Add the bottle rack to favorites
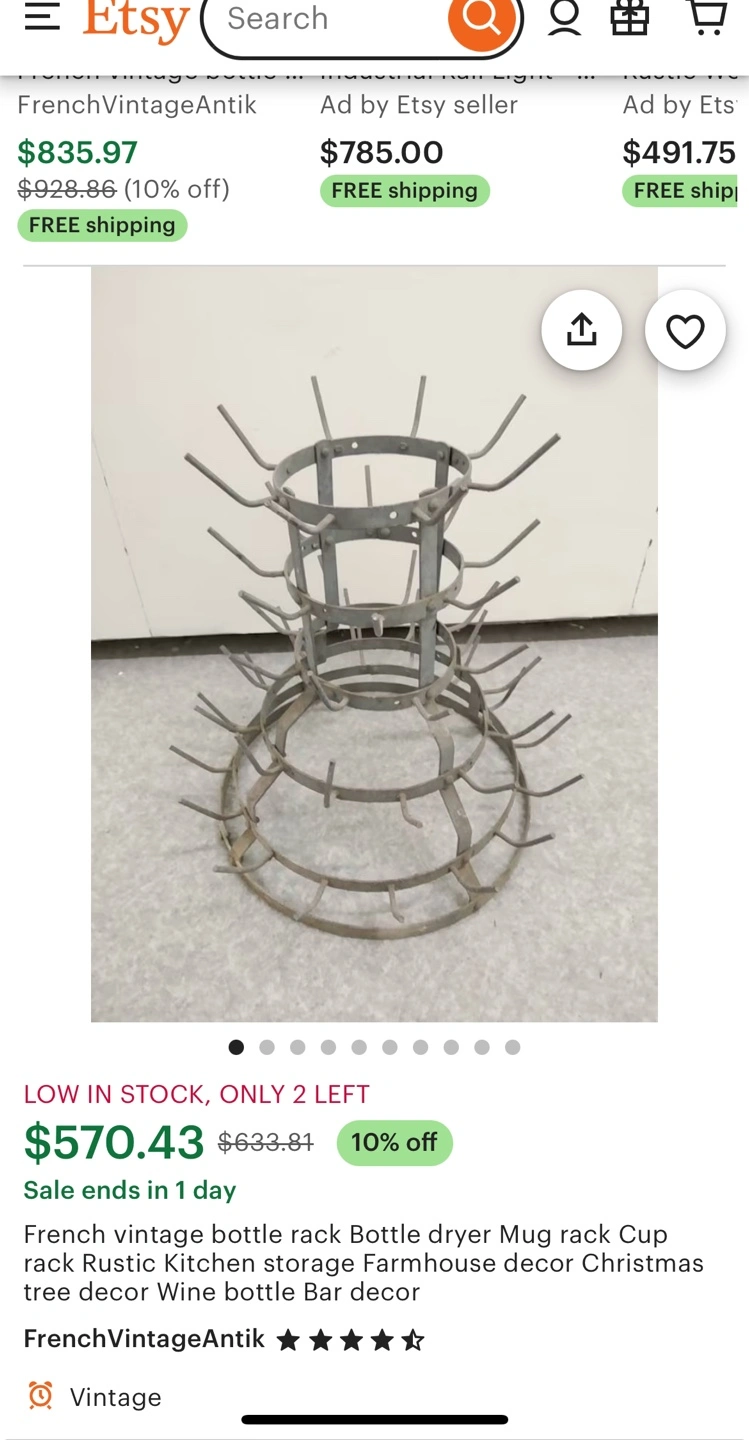This screenshot has width=749, height=1440. coord(685,331)
